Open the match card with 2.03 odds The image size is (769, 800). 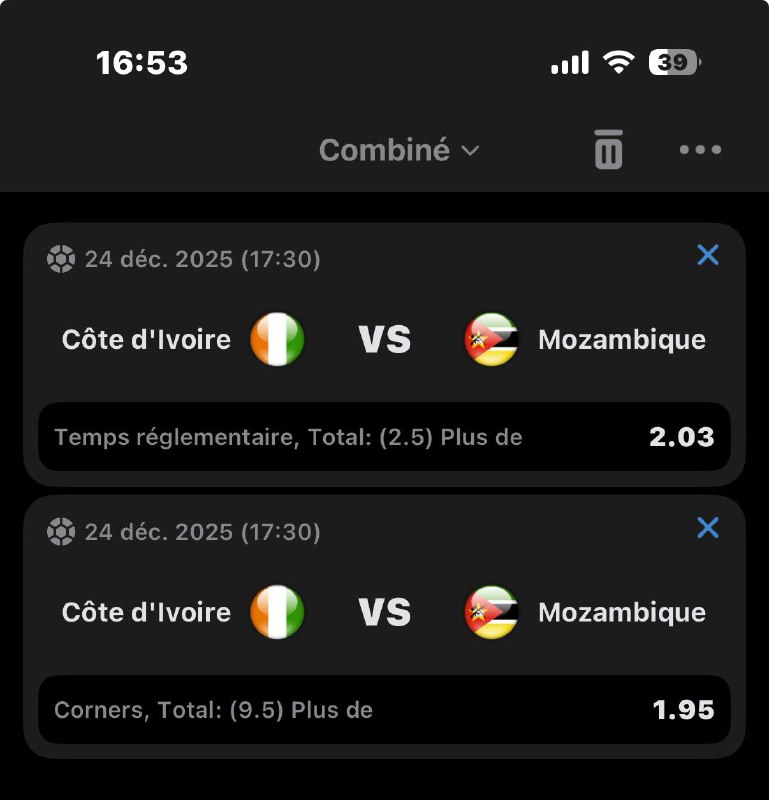384,340
